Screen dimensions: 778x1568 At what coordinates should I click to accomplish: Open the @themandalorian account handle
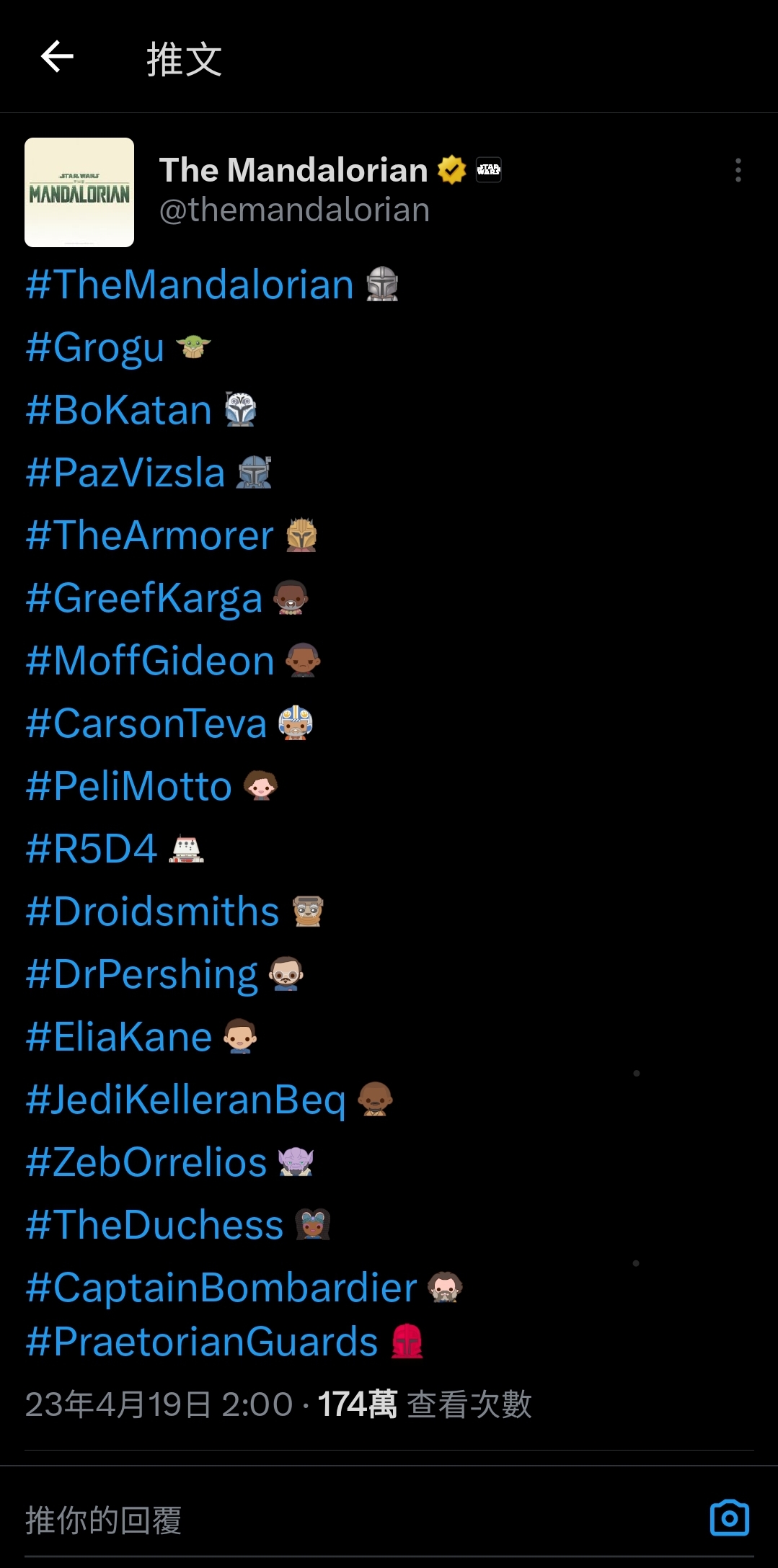294,210
